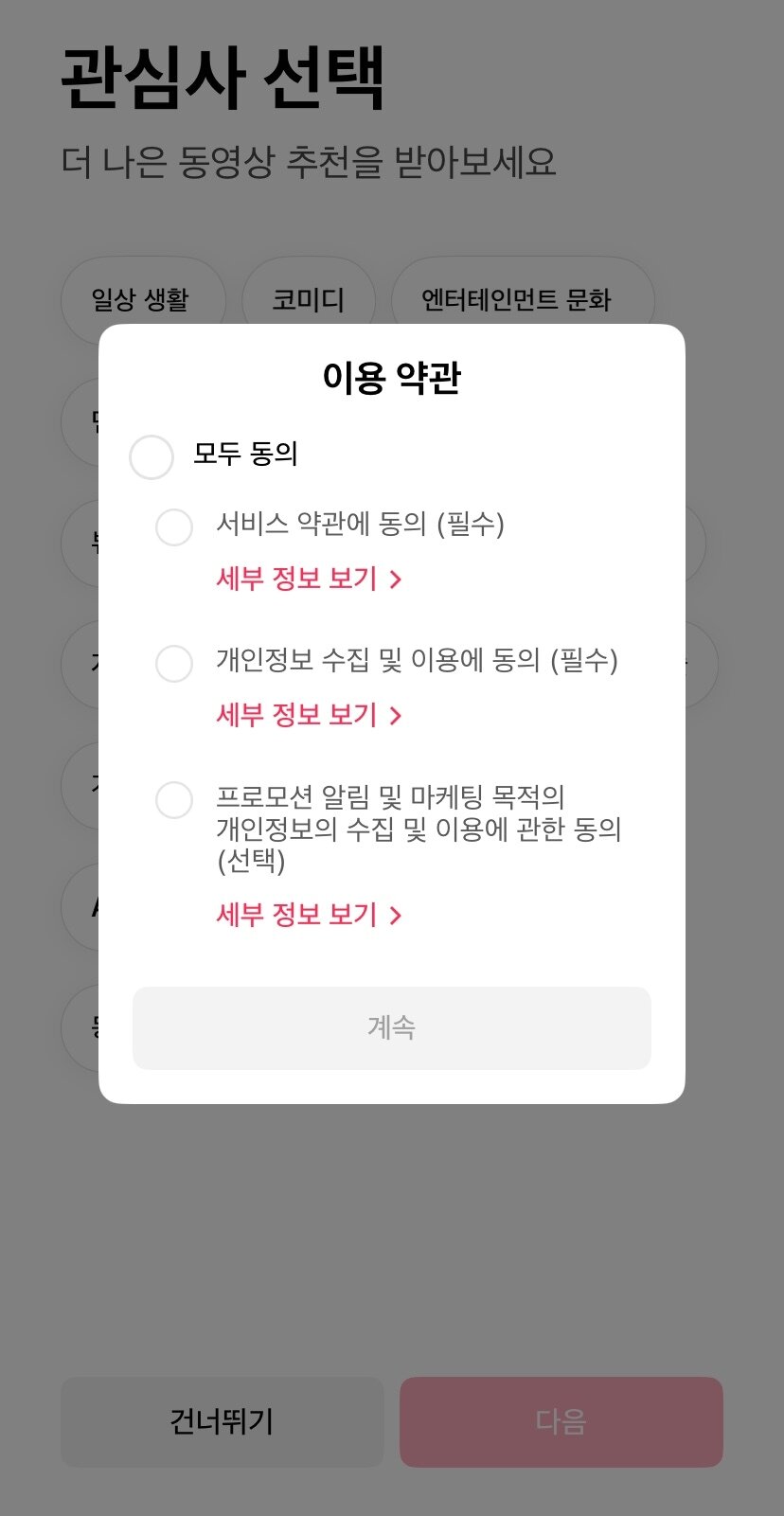Expand chevron next to marketing details link
The image size is (784, 1516).
396,915
